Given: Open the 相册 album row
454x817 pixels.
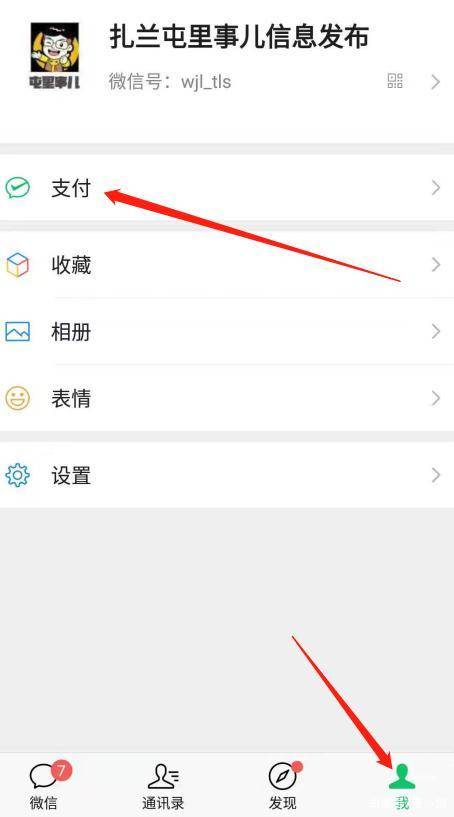Looking at the screenshot, I should coord(227,331).
